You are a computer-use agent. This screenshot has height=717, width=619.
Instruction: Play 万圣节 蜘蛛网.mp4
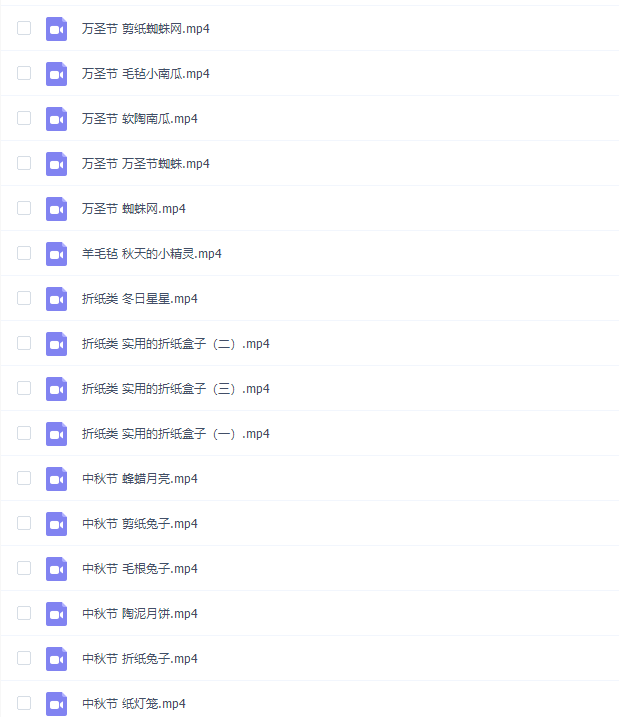133,209
